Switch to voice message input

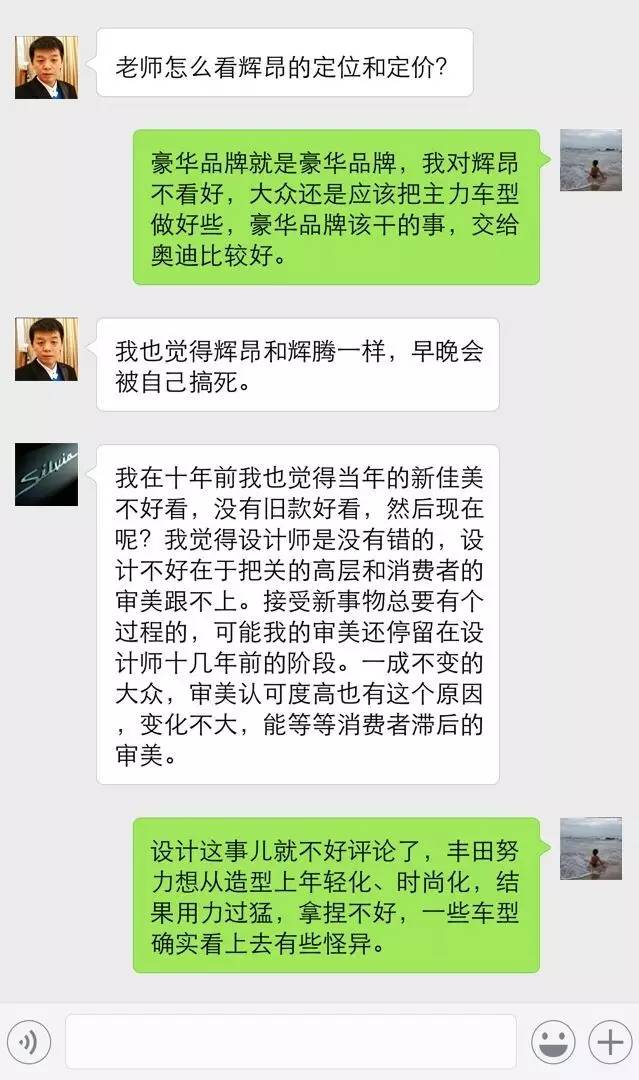click(x=29, y=1042)
